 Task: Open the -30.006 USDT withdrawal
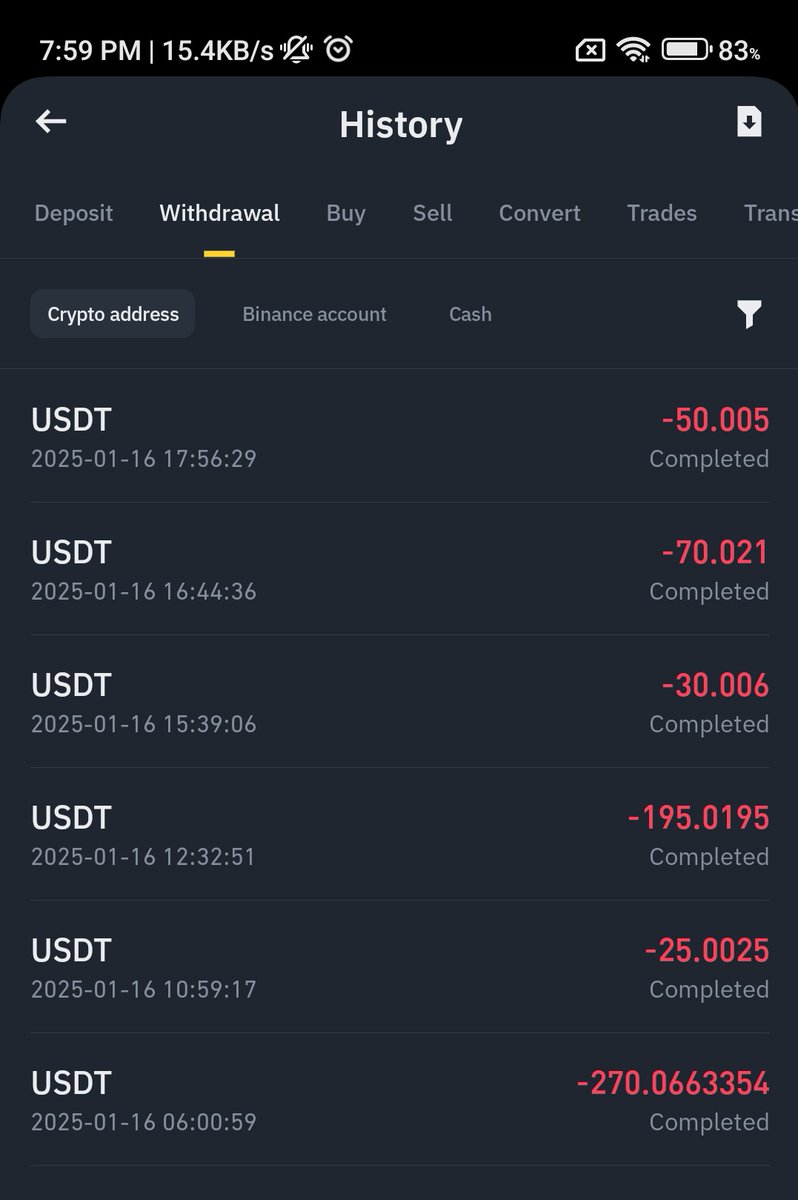[400, 703]
